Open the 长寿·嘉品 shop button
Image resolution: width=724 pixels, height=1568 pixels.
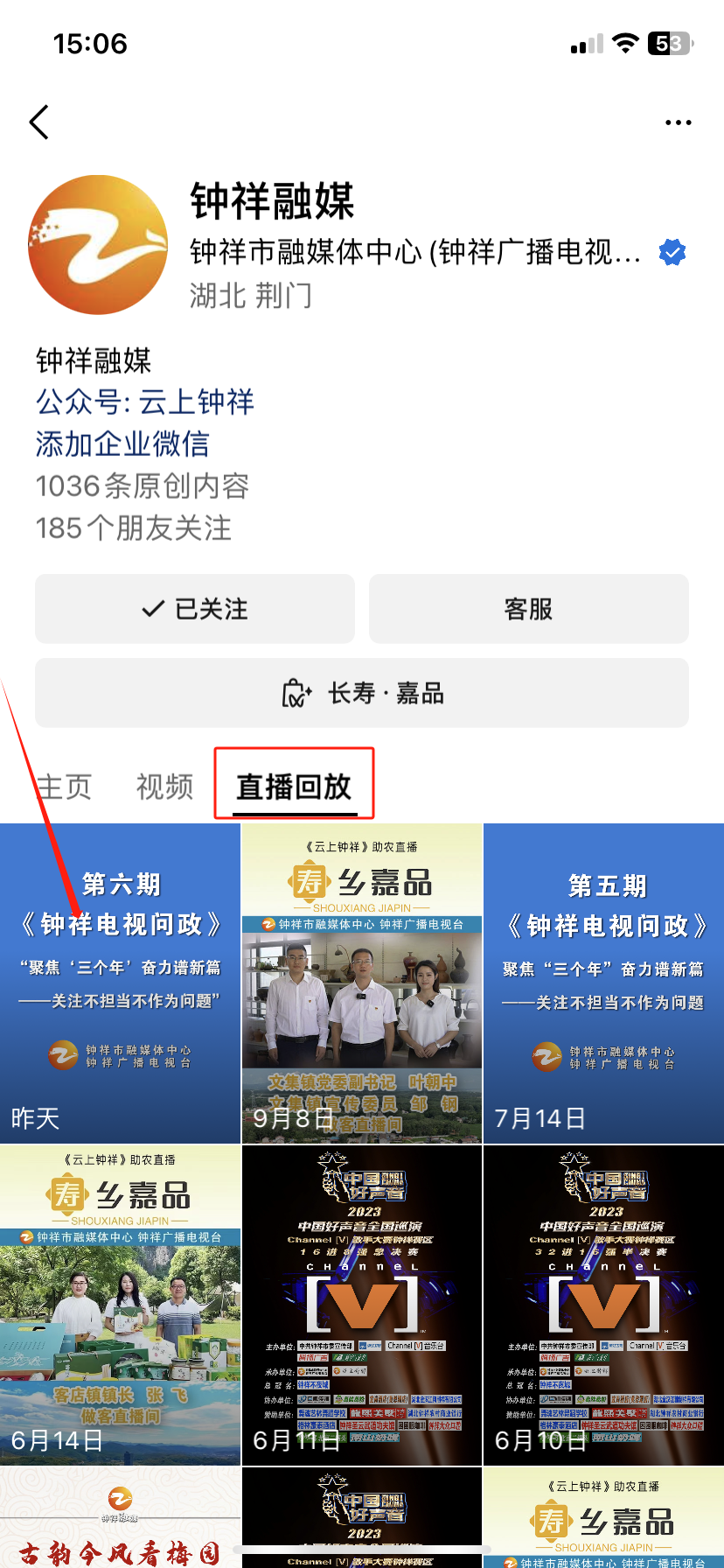click(362, 694)
